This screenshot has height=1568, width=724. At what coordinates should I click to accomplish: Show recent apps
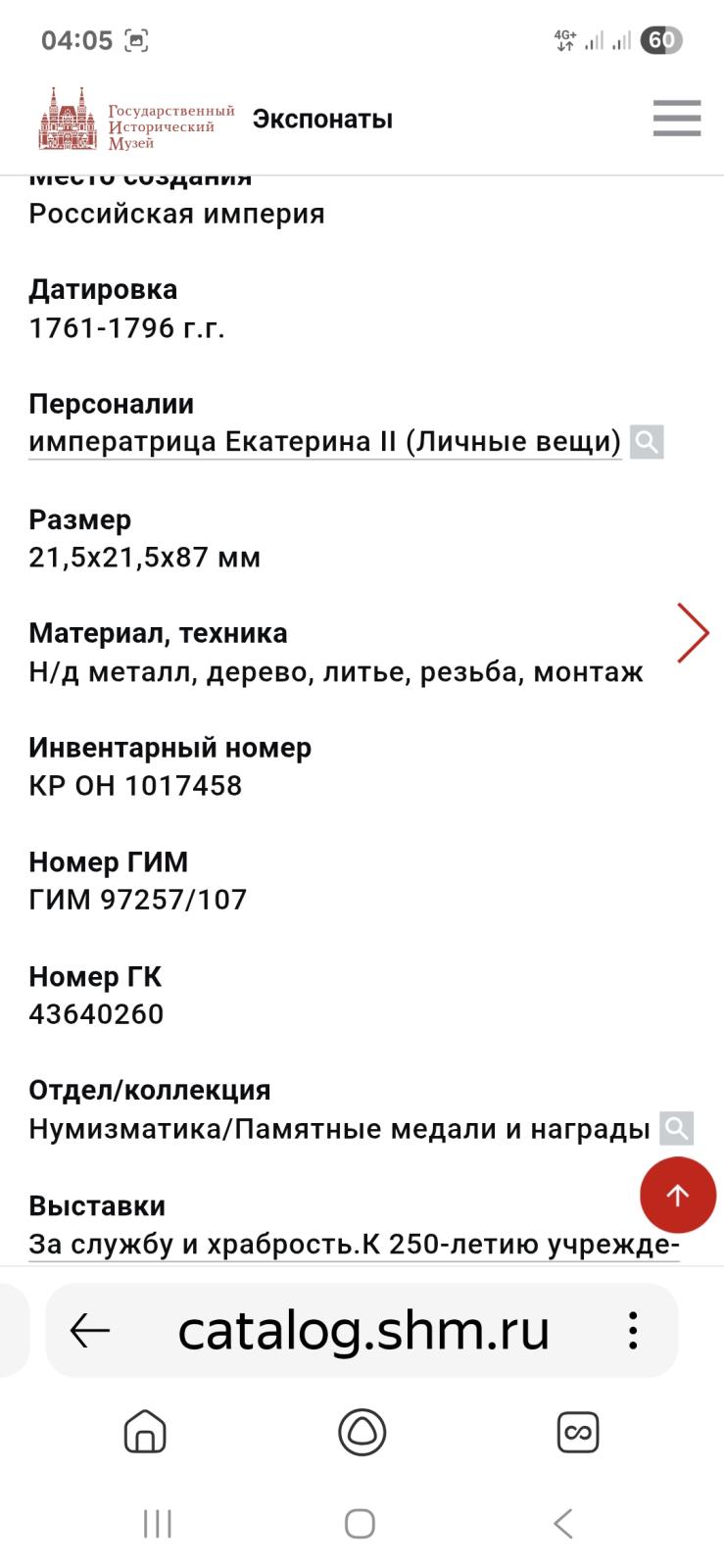click(x=158, y=1524)
